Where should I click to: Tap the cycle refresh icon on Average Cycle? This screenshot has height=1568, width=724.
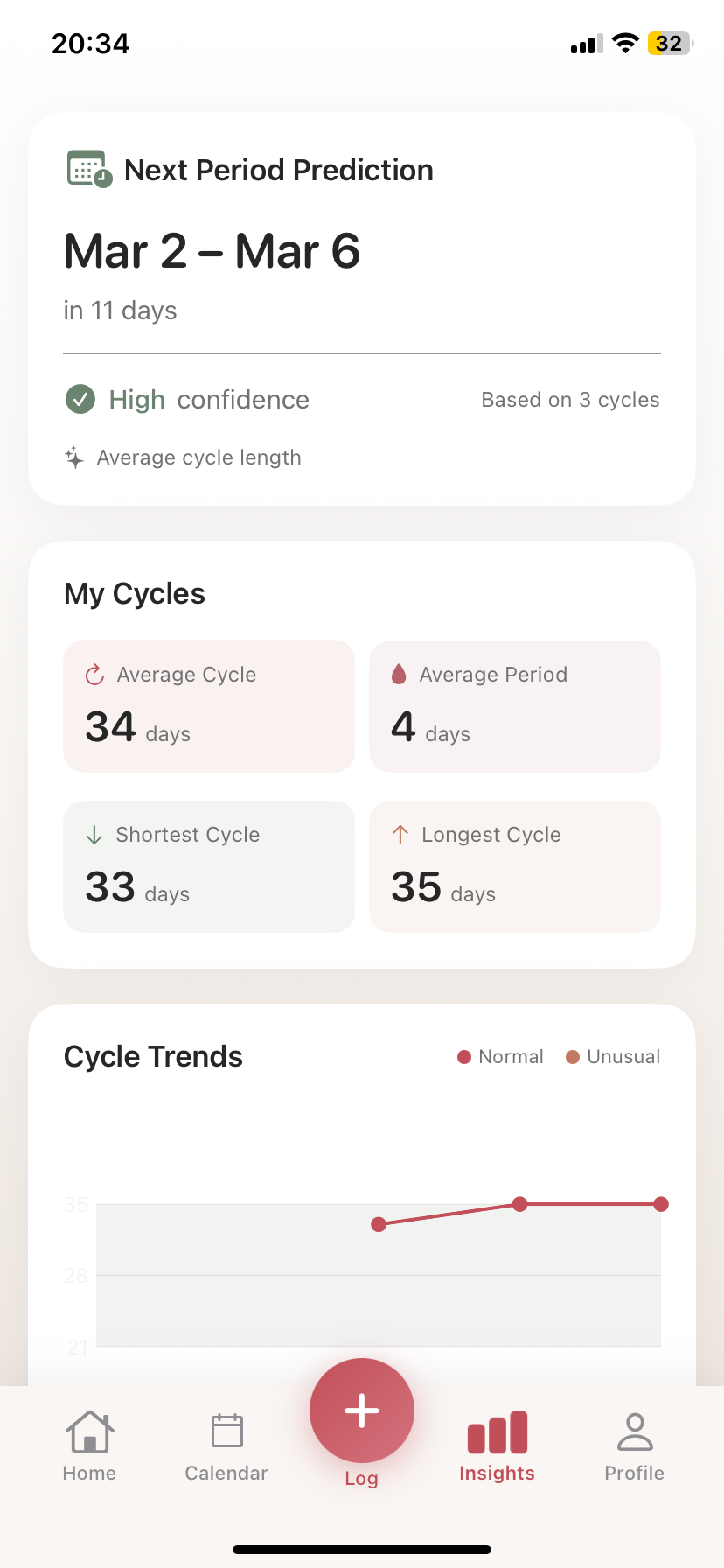(x=94, y=674)
